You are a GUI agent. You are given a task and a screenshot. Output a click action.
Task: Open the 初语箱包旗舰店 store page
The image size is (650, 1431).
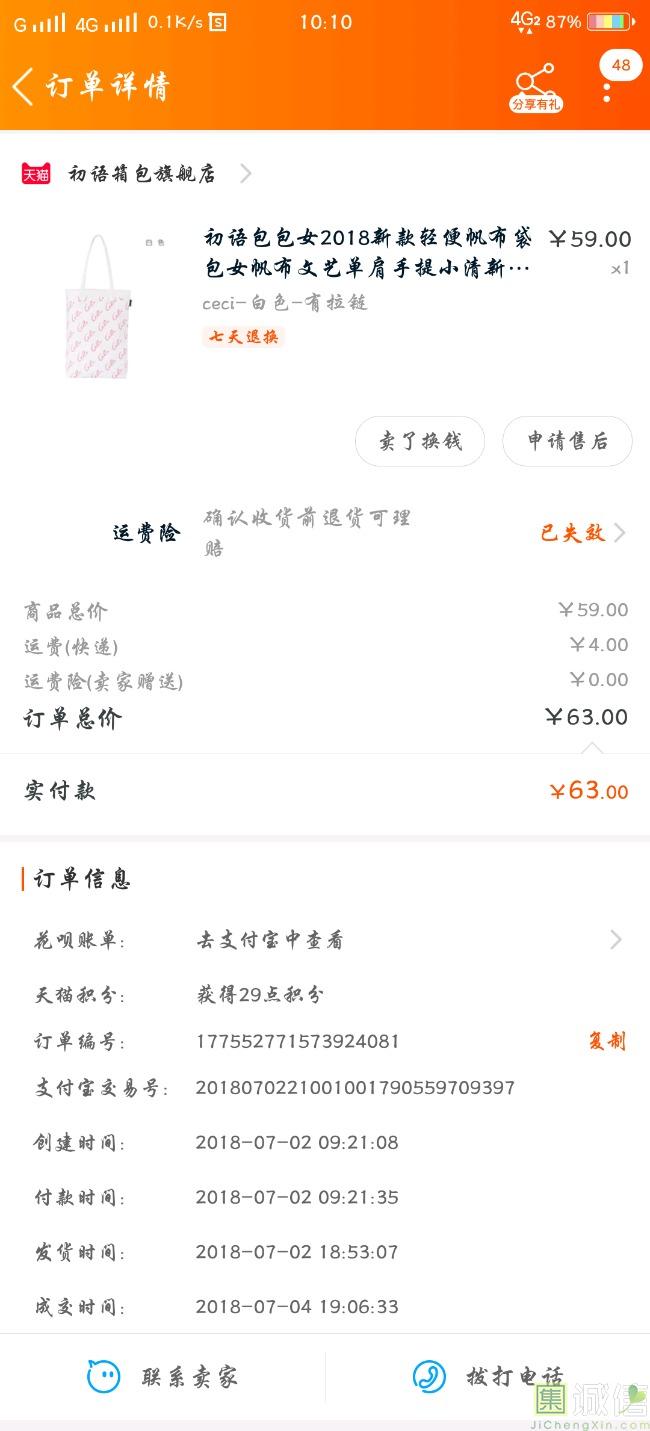[x=142, y=174]
